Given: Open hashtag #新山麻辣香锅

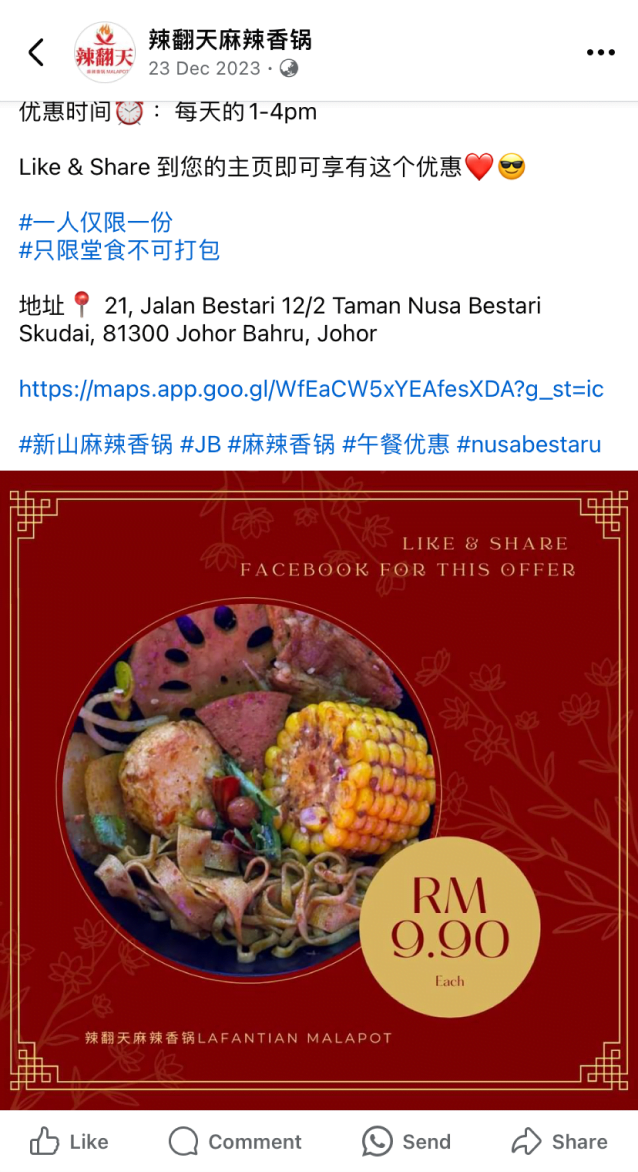Looking at the screenshot, I should coord(95,444).
